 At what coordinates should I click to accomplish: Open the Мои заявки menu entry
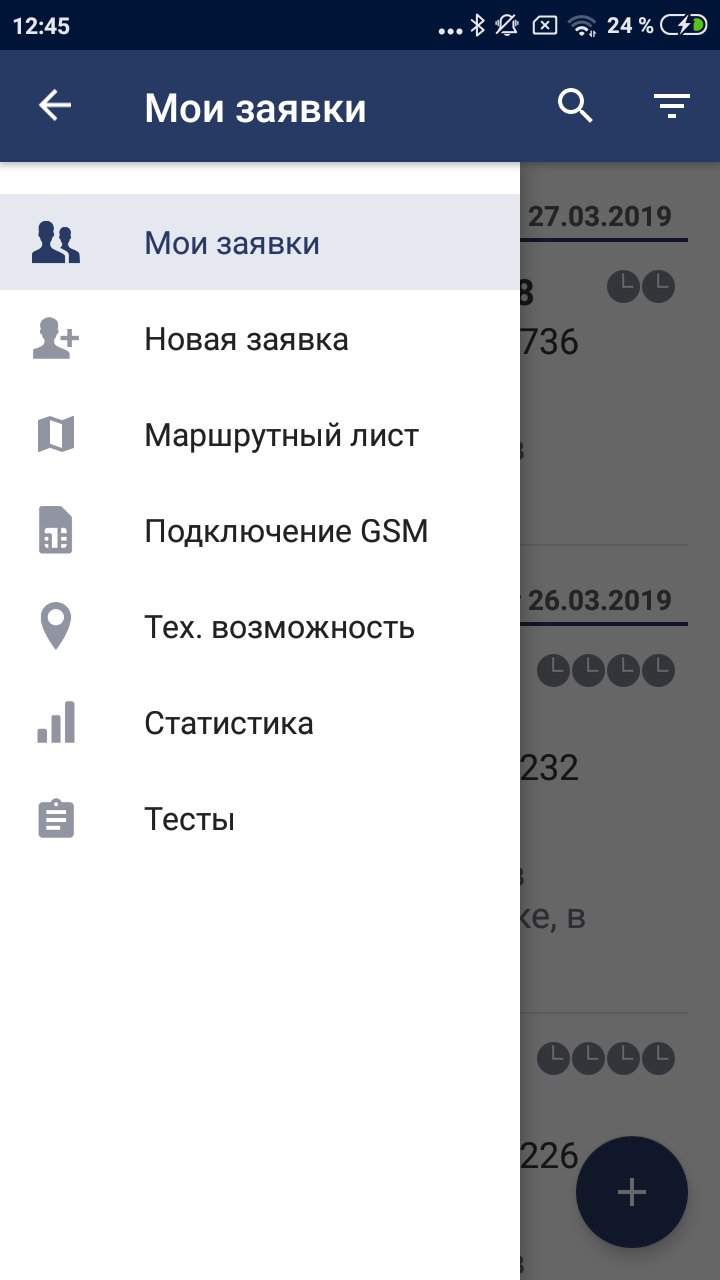[x=231, y=241]
